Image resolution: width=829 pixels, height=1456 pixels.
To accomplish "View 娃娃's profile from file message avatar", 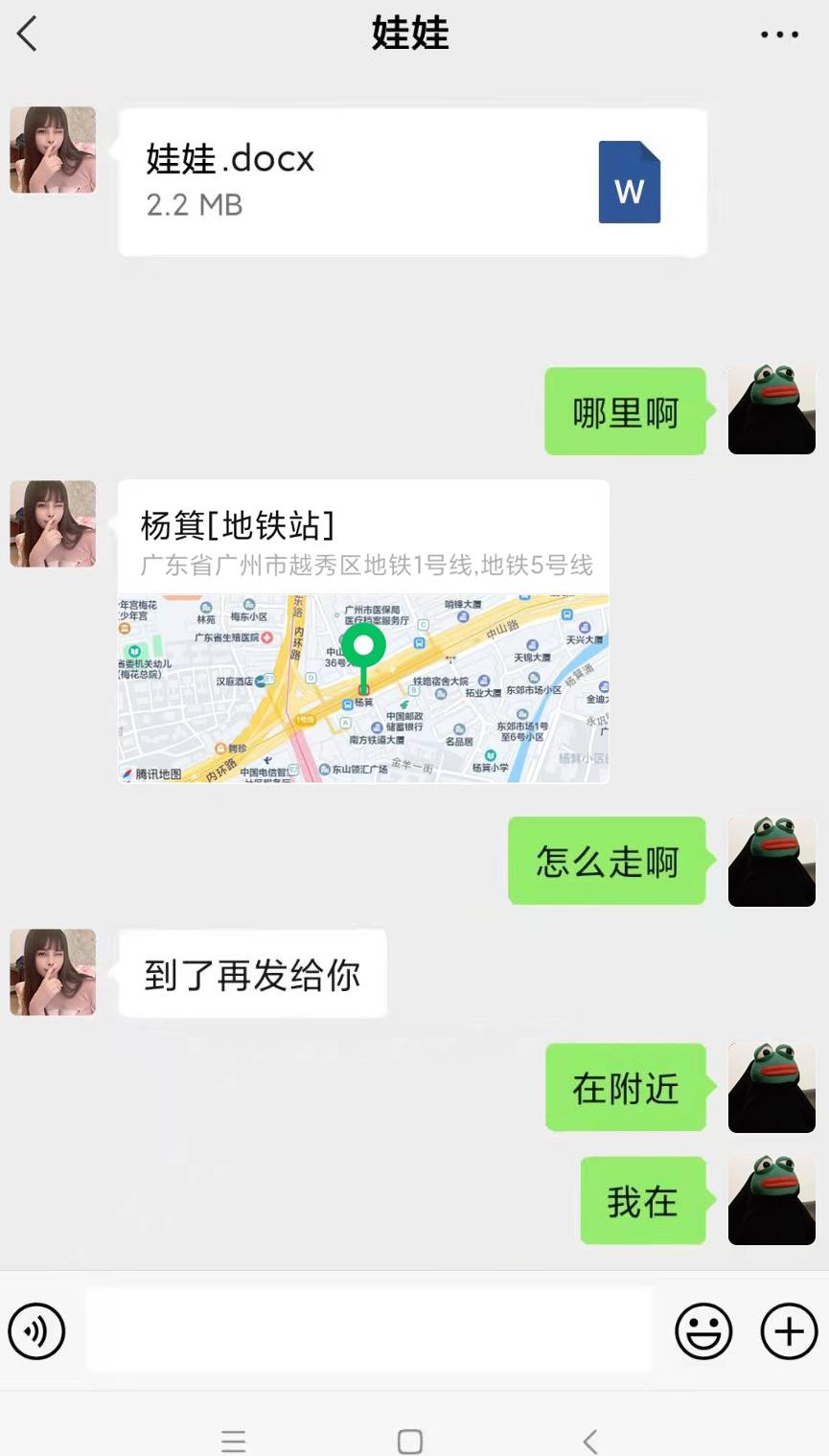I will point(53,150).
